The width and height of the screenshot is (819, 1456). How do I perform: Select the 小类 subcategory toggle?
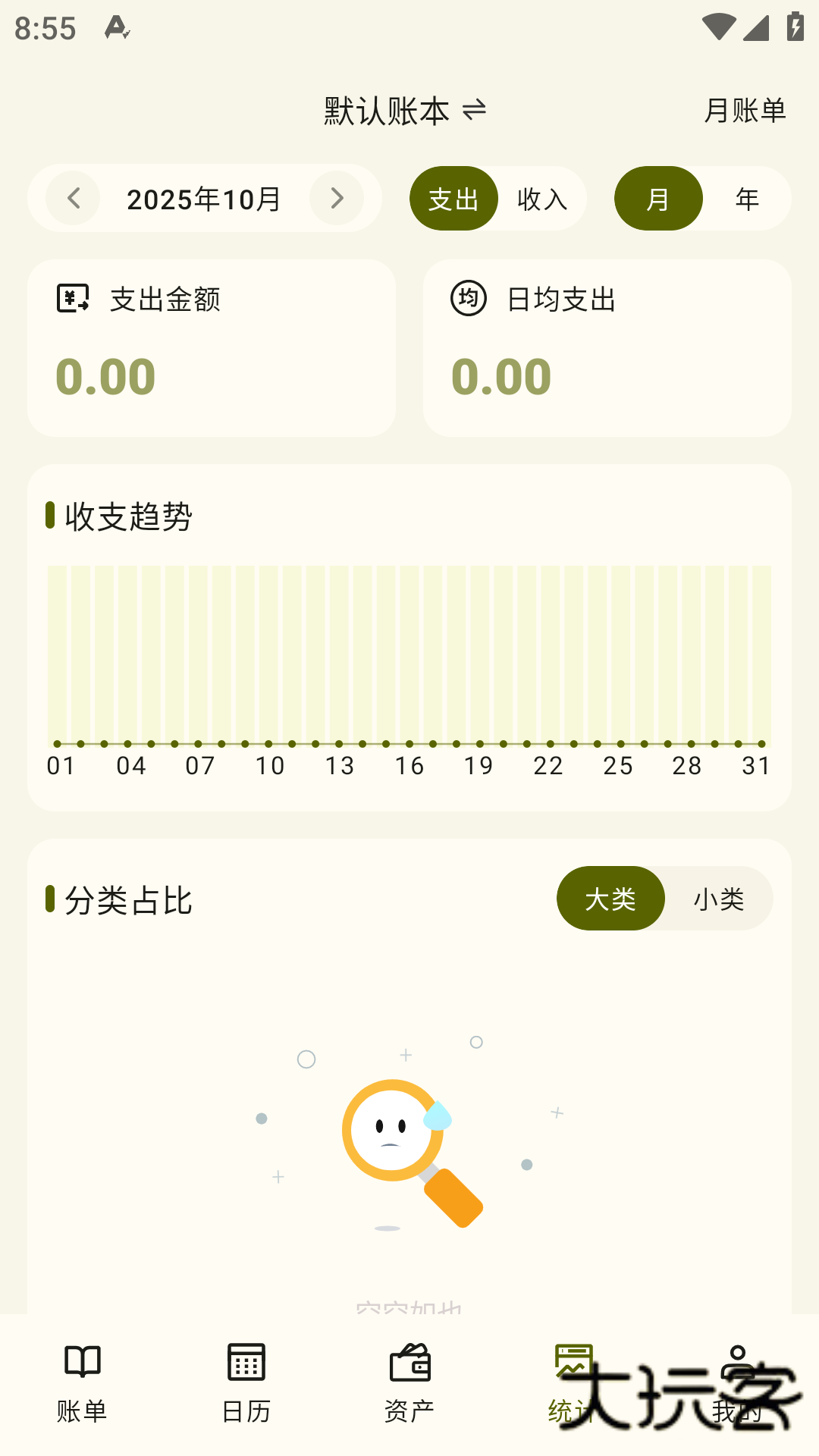click(719, 898)
